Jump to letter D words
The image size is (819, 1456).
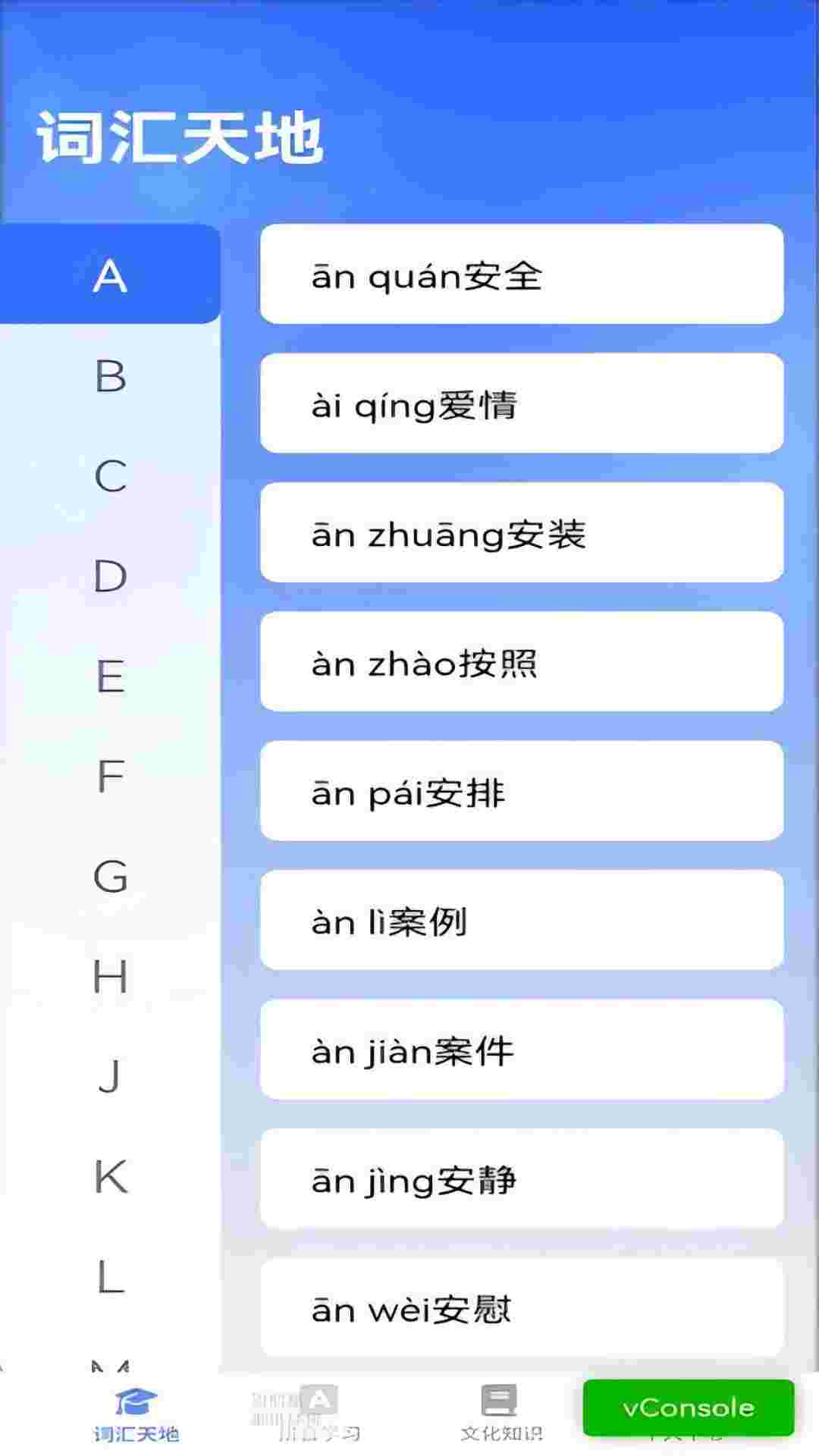tap(110, 576)
